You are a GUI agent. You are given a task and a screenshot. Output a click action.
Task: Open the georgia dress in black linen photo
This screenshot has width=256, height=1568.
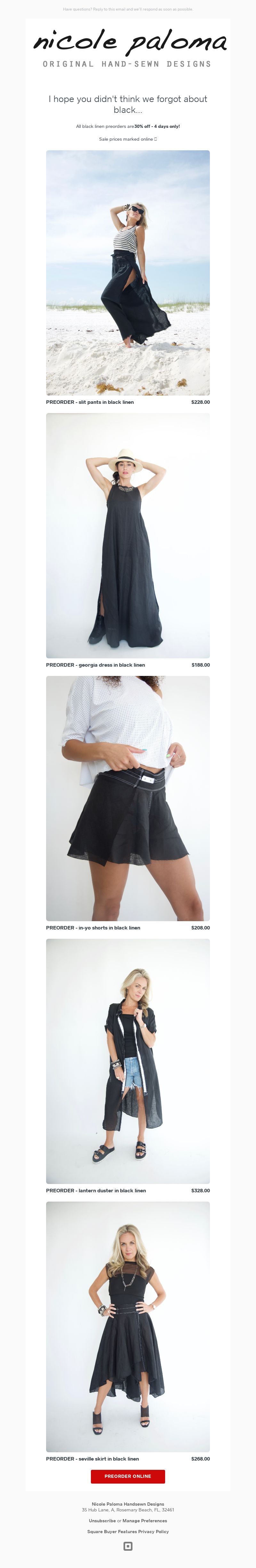[127, 535]
